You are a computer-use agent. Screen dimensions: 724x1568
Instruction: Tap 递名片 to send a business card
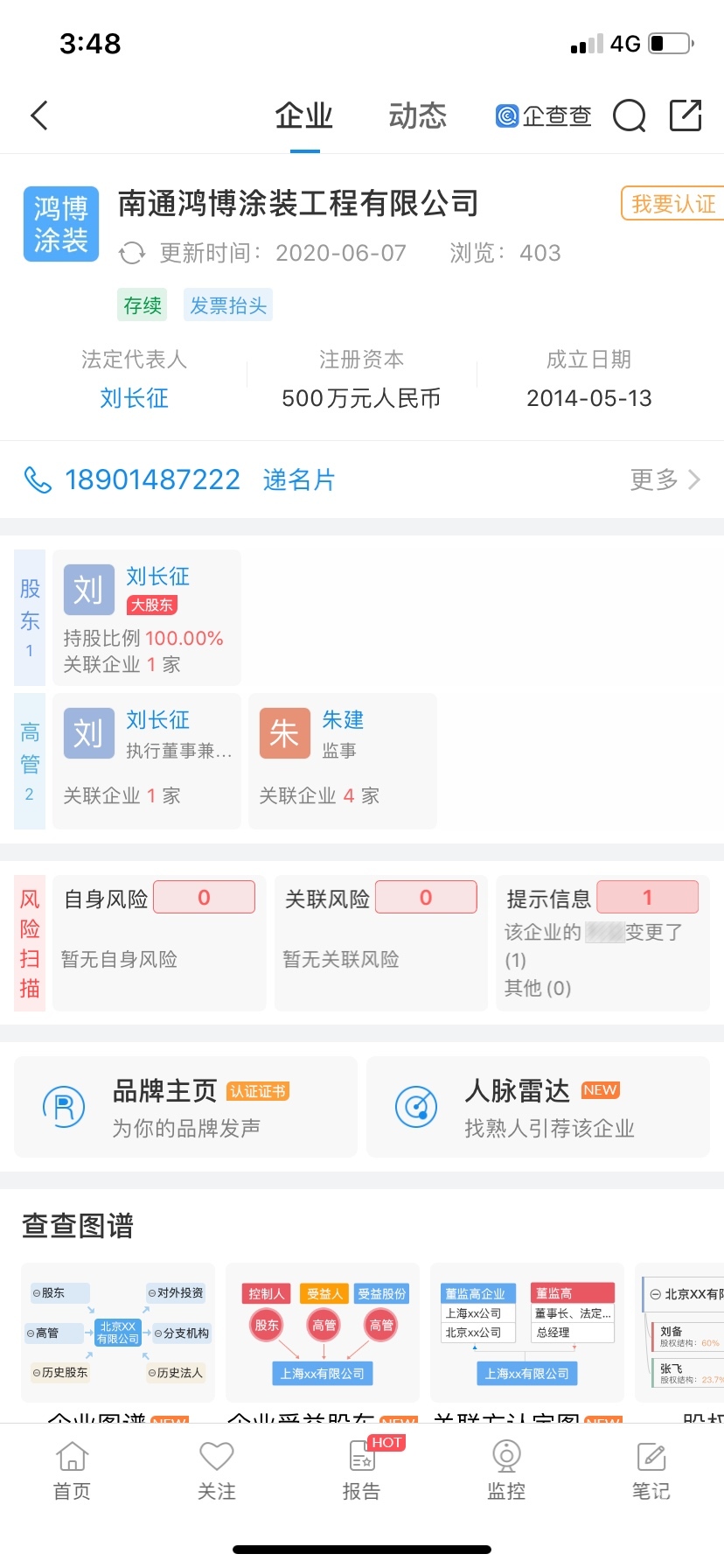pos(299,479)
